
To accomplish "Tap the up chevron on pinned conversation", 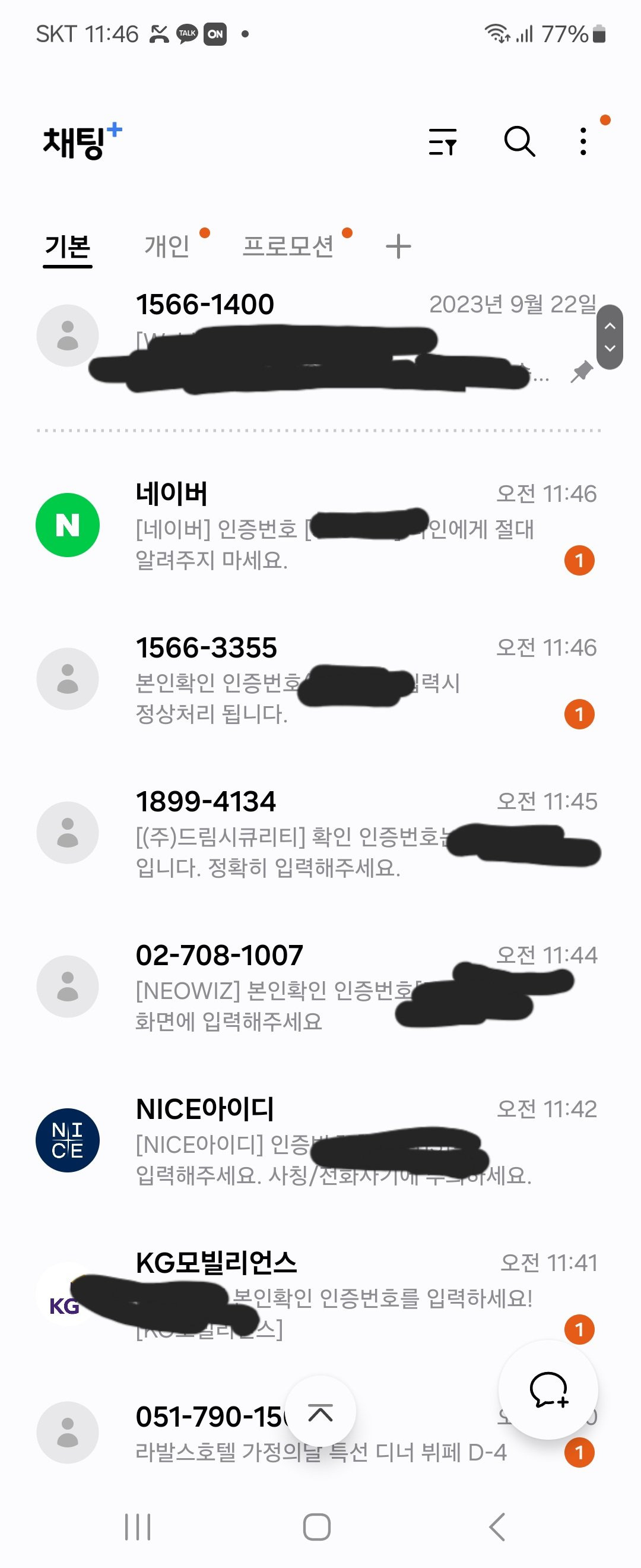I will click(612, 327).
